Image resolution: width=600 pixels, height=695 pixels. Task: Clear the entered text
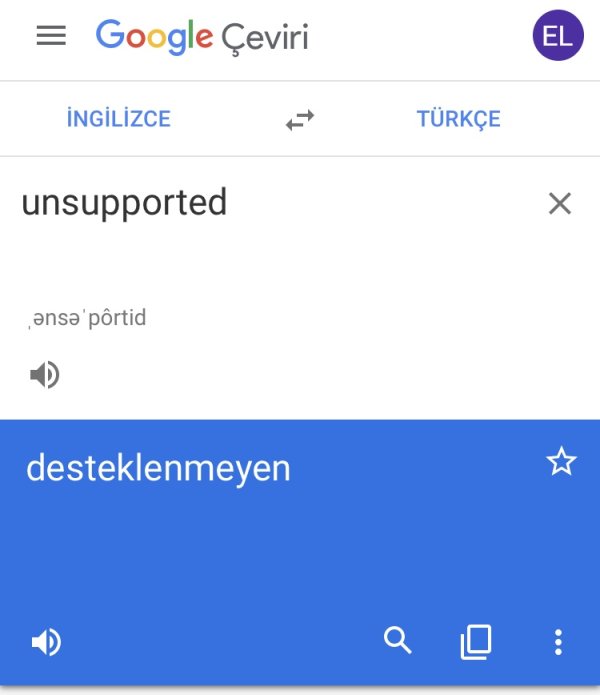(560, 204)
